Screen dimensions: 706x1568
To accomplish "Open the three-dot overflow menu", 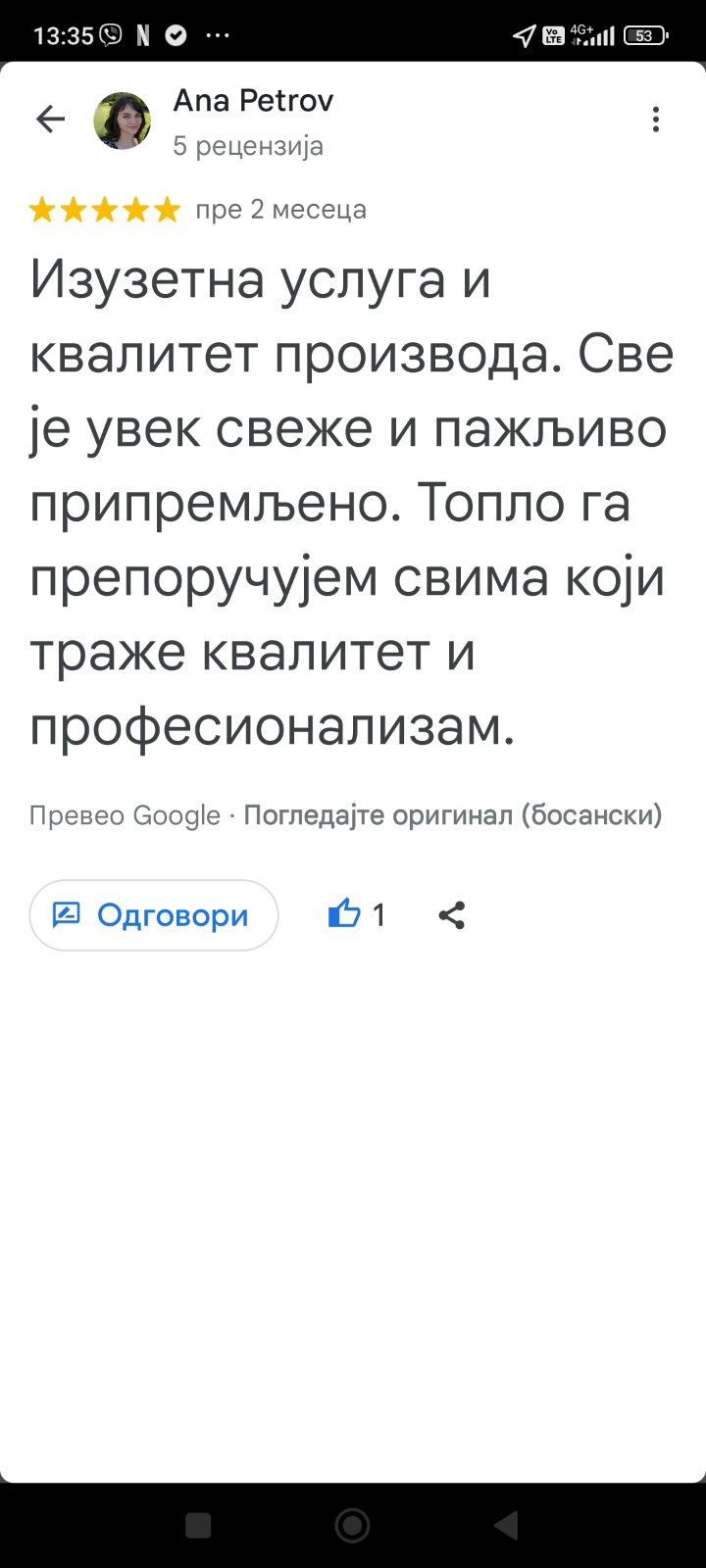I will click(x=655, y=120).
